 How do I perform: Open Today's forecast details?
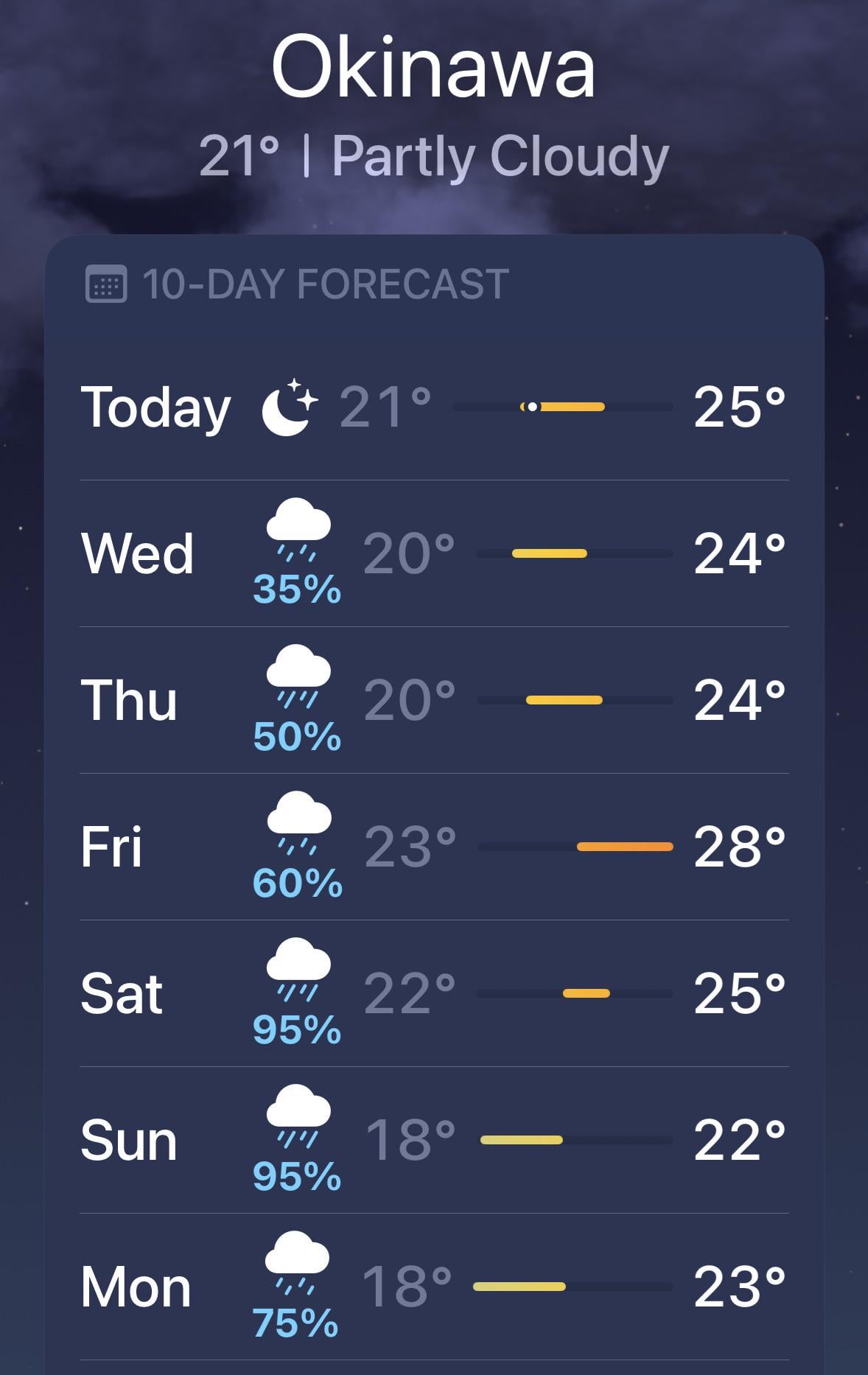pyautogui.click(x=433, y=407)
